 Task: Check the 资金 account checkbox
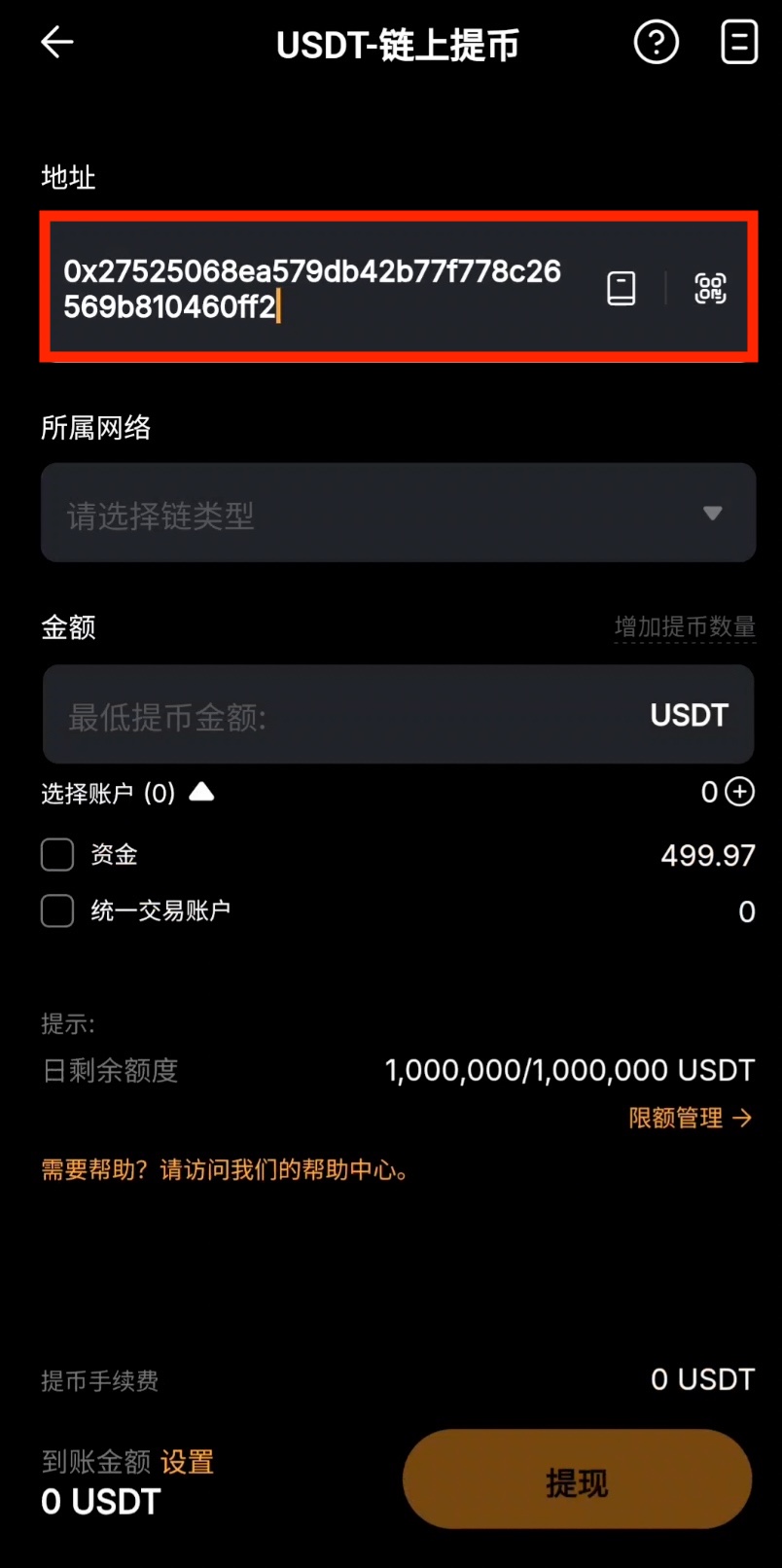(x=57, y=855)
